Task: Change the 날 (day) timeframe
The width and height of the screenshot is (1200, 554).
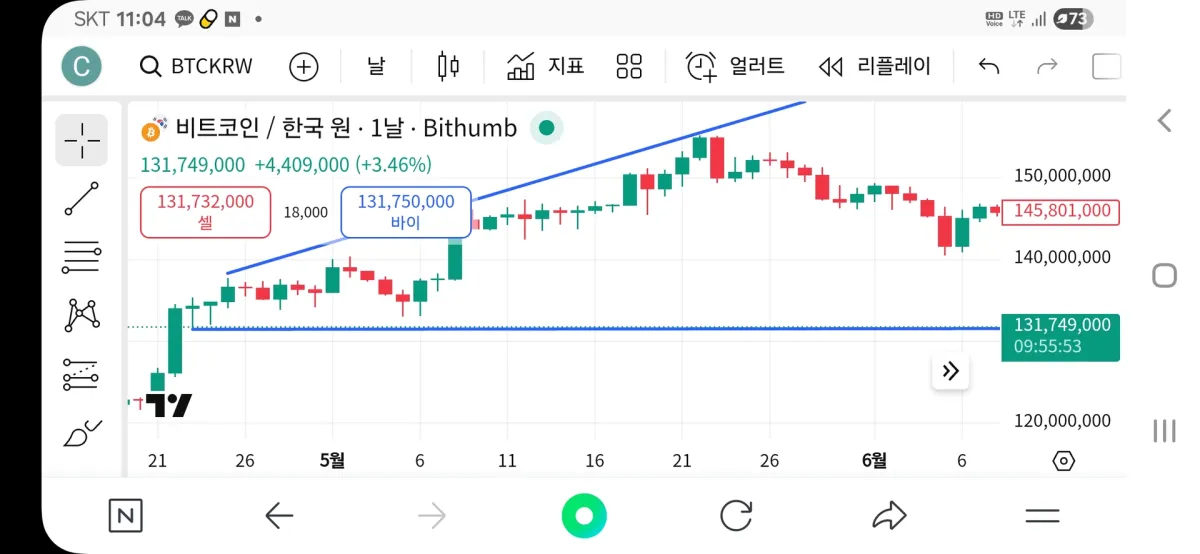Action: point(375,67)
